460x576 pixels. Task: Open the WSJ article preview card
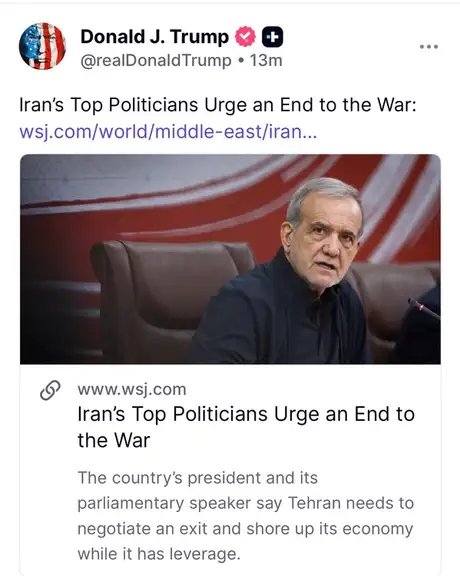(230, 364)
